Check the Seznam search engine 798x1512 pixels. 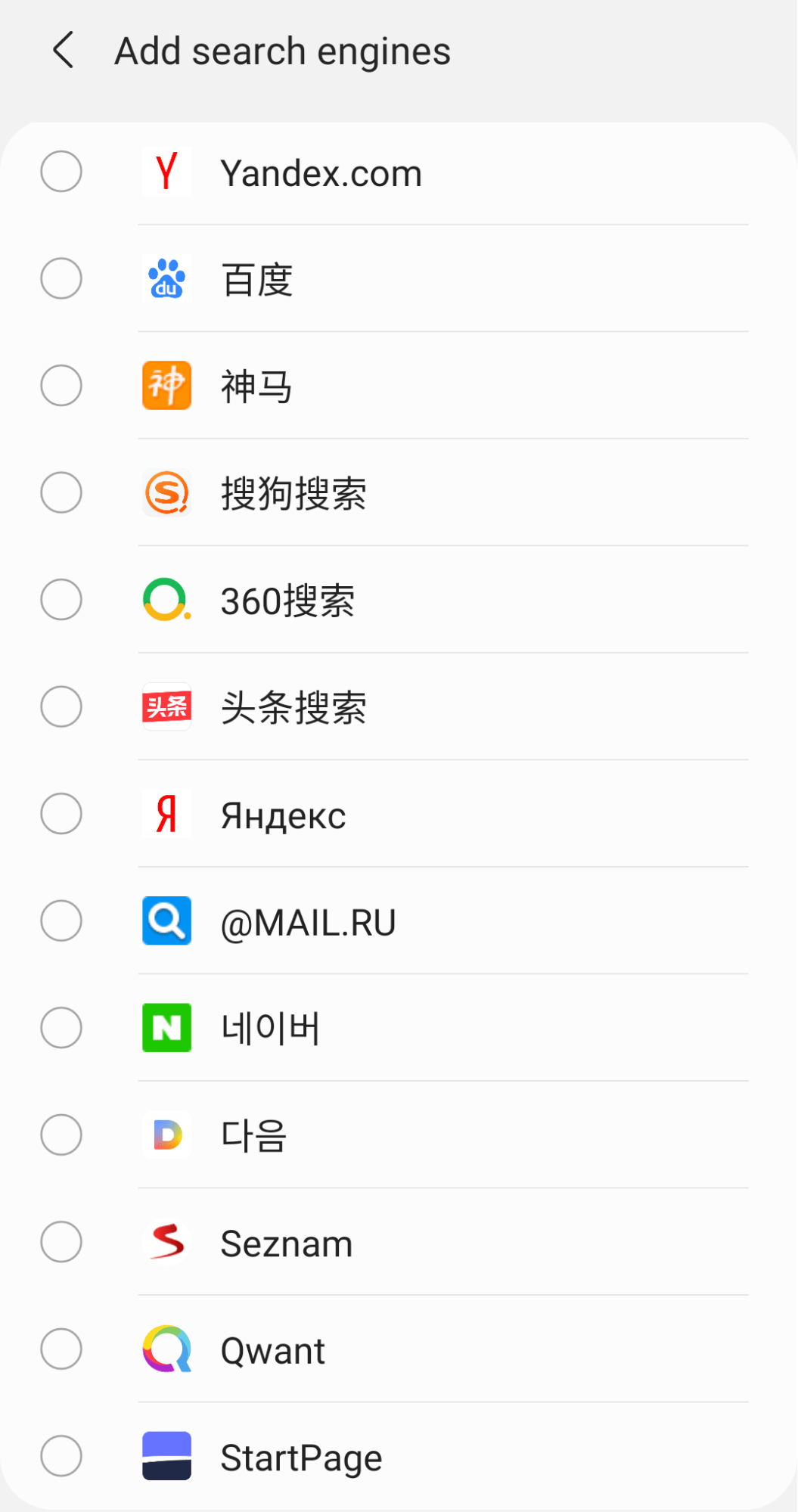tap(61, 1242)
